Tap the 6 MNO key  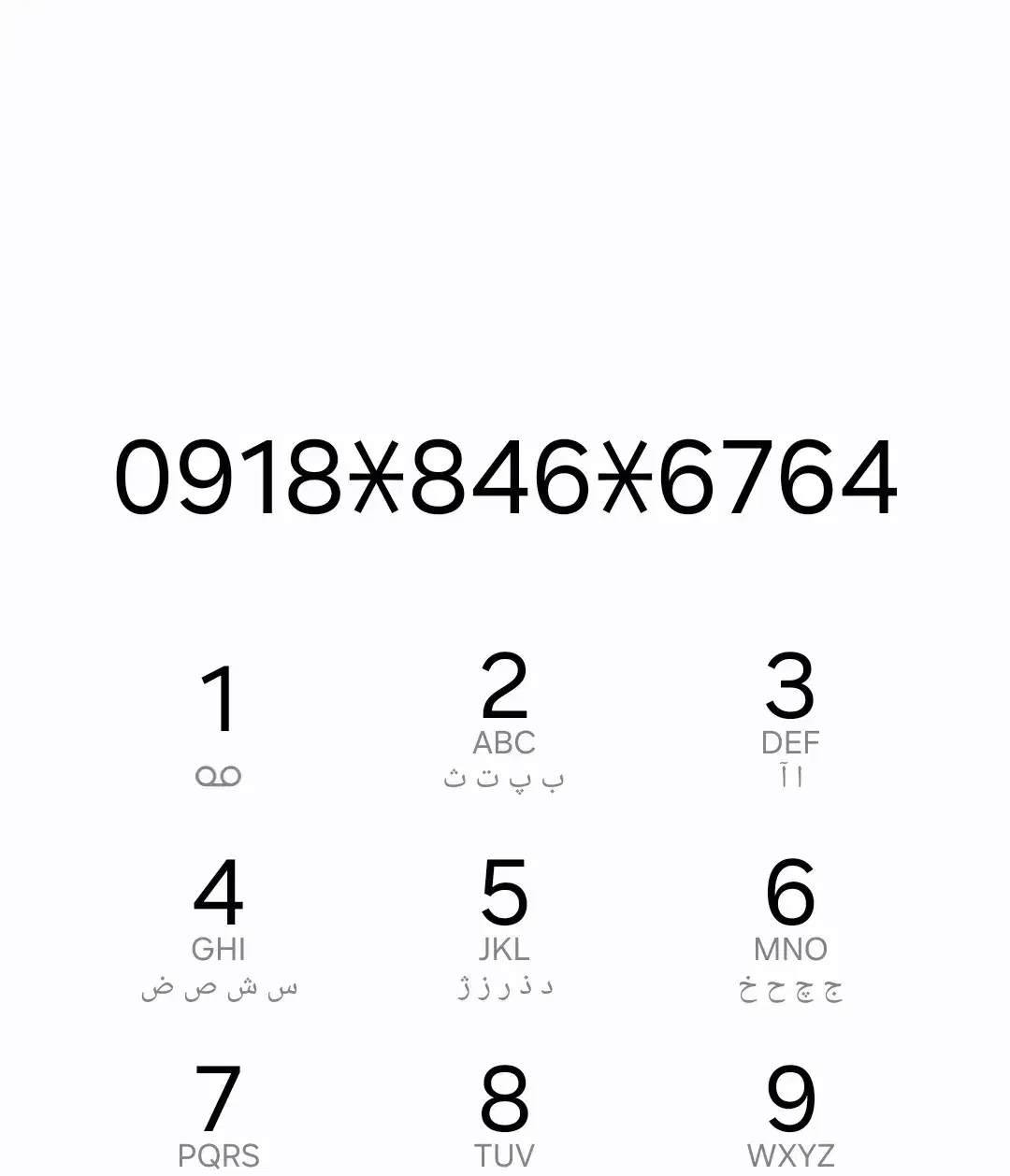pyautogui.click(x=790, y=925)
